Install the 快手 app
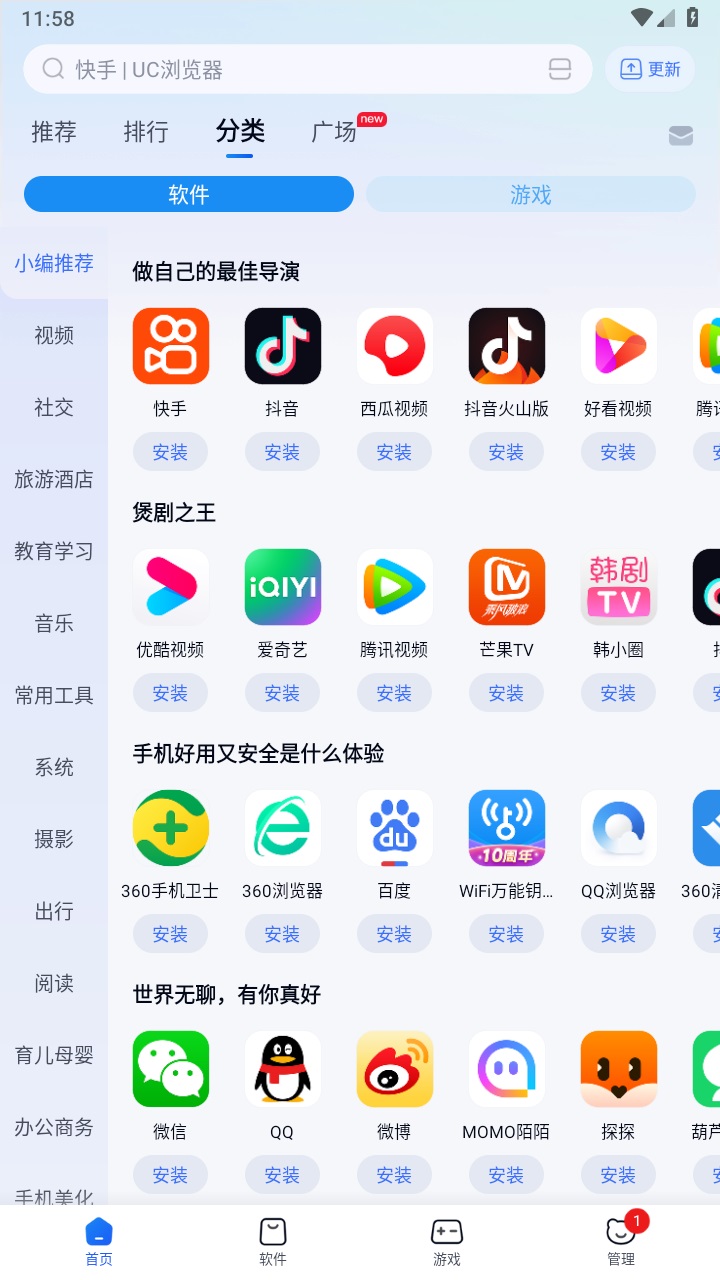The image size is (720, 1280). tap(170, 452)
